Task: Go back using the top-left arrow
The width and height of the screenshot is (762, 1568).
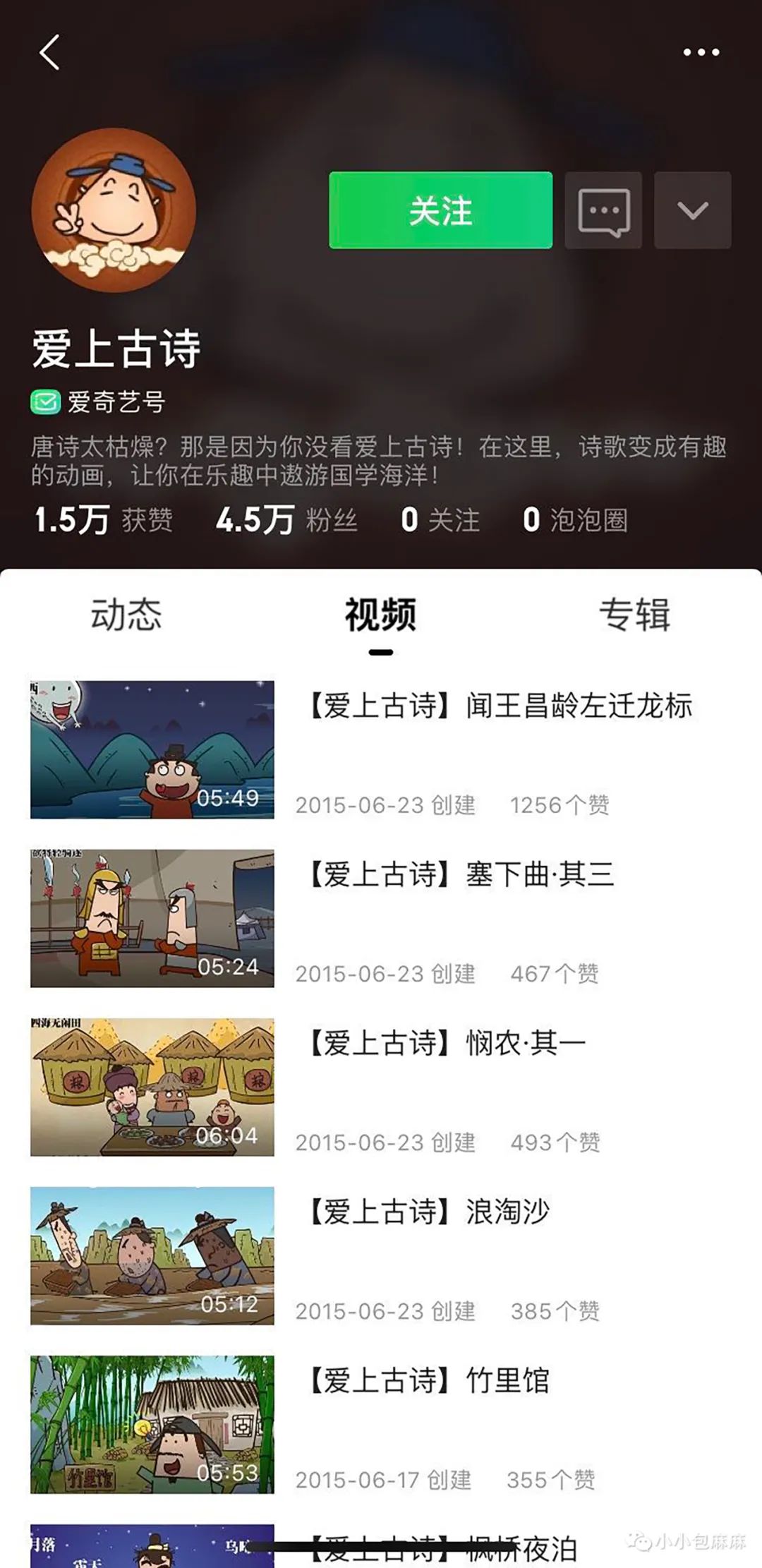Action: 49,52
